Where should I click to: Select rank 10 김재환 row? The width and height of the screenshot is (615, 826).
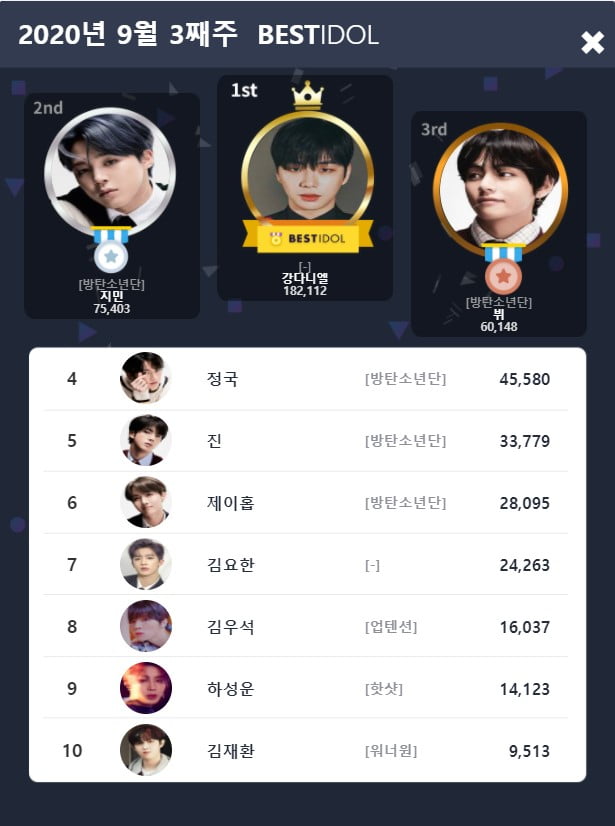(307, 750)
